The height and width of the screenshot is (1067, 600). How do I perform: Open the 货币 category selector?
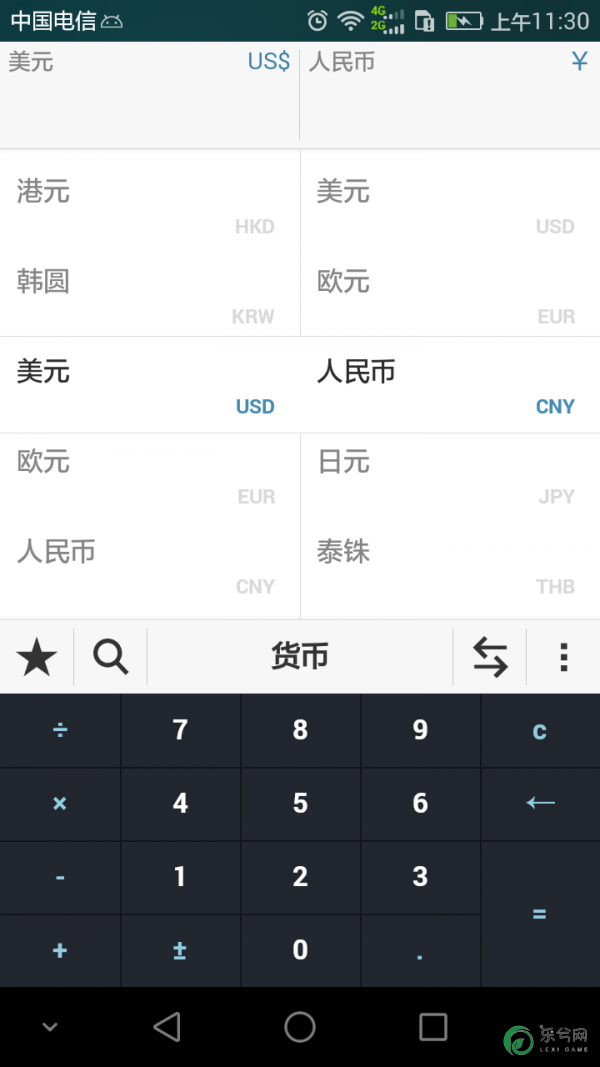(x=299, y=657)
